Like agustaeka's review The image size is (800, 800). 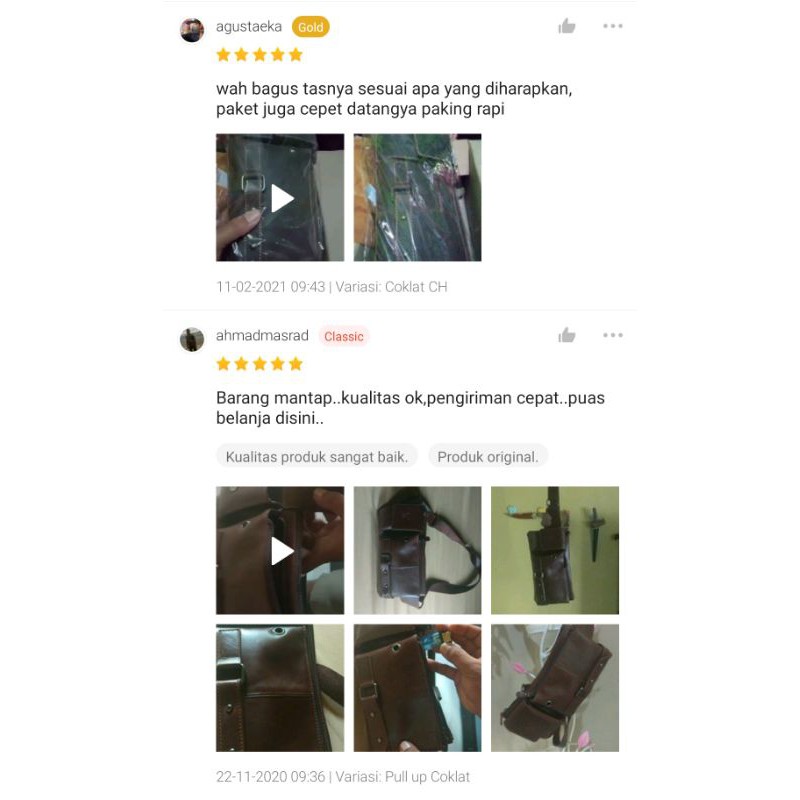(x=567, y=27)
